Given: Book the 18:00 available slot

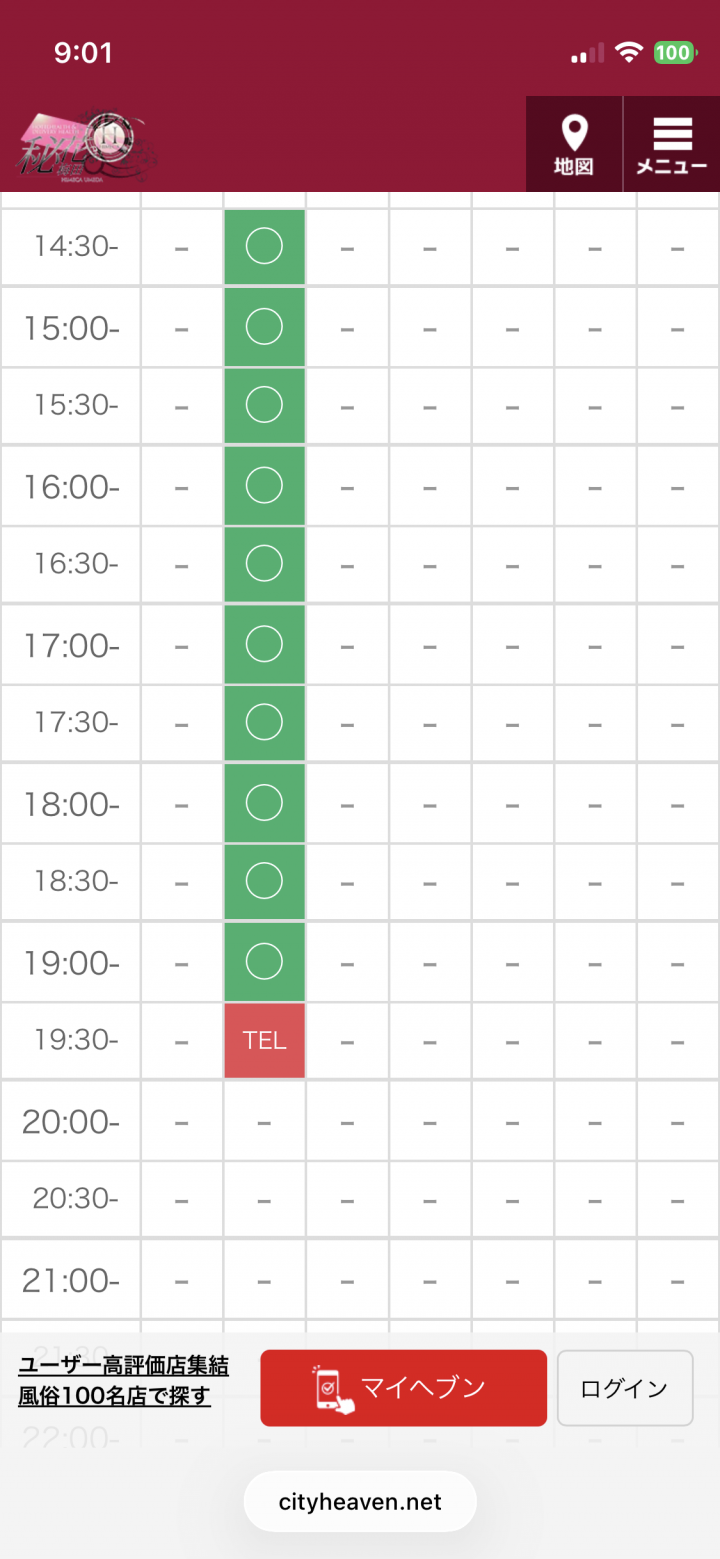Looking at the screenshot, I should [264, 803].
